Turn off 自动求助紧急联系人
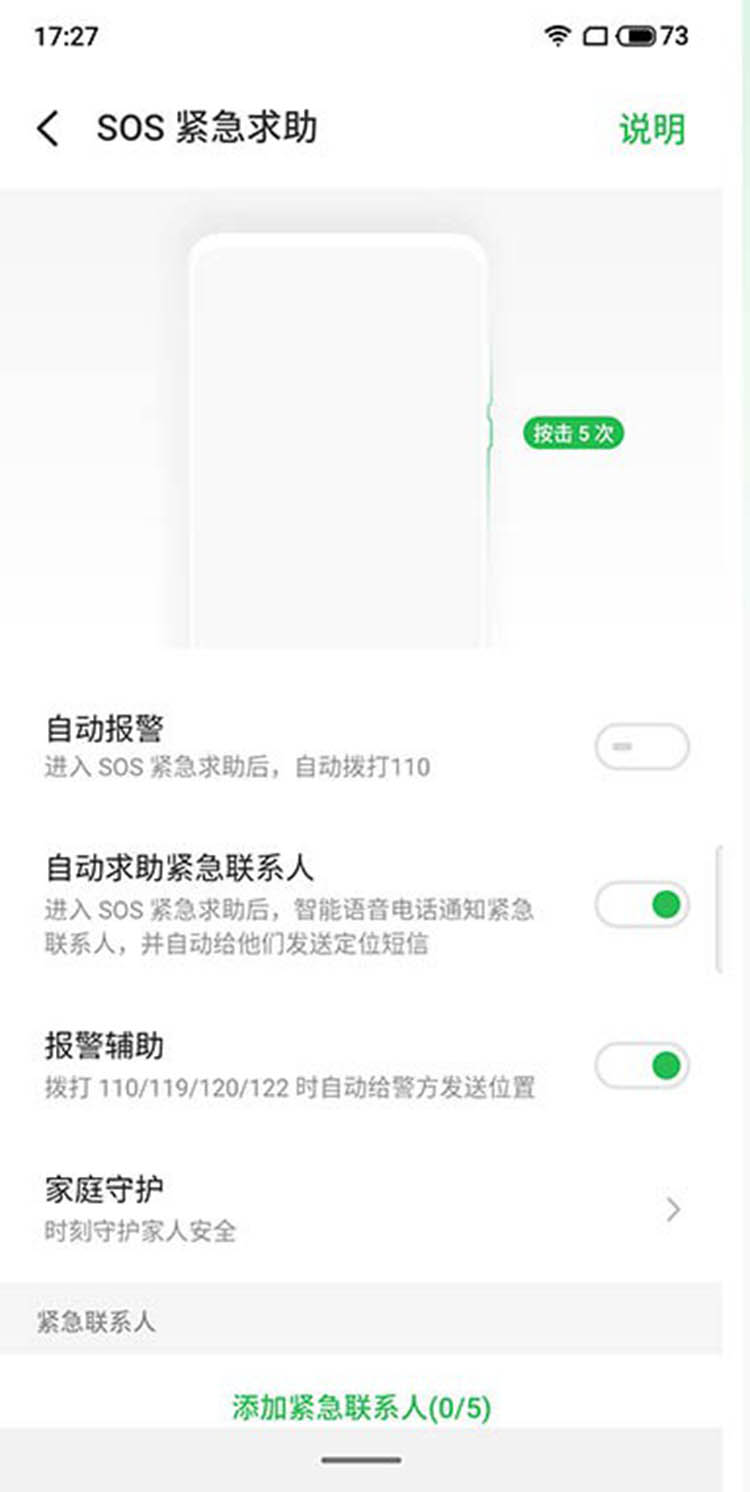The width and height of the screenshot is (750, 1492). pos(642,905)
